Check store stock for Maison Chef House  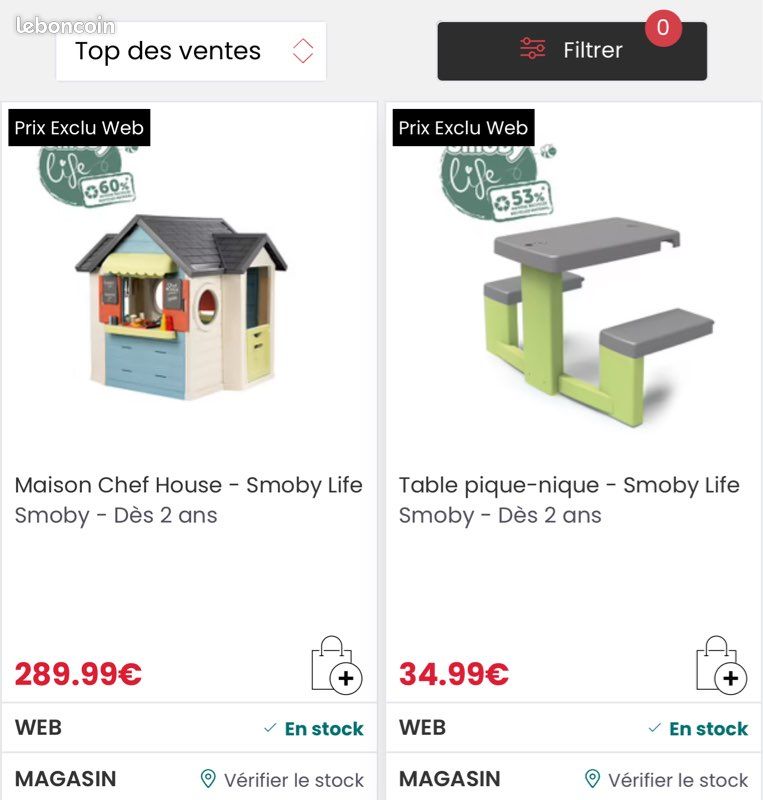281,780
